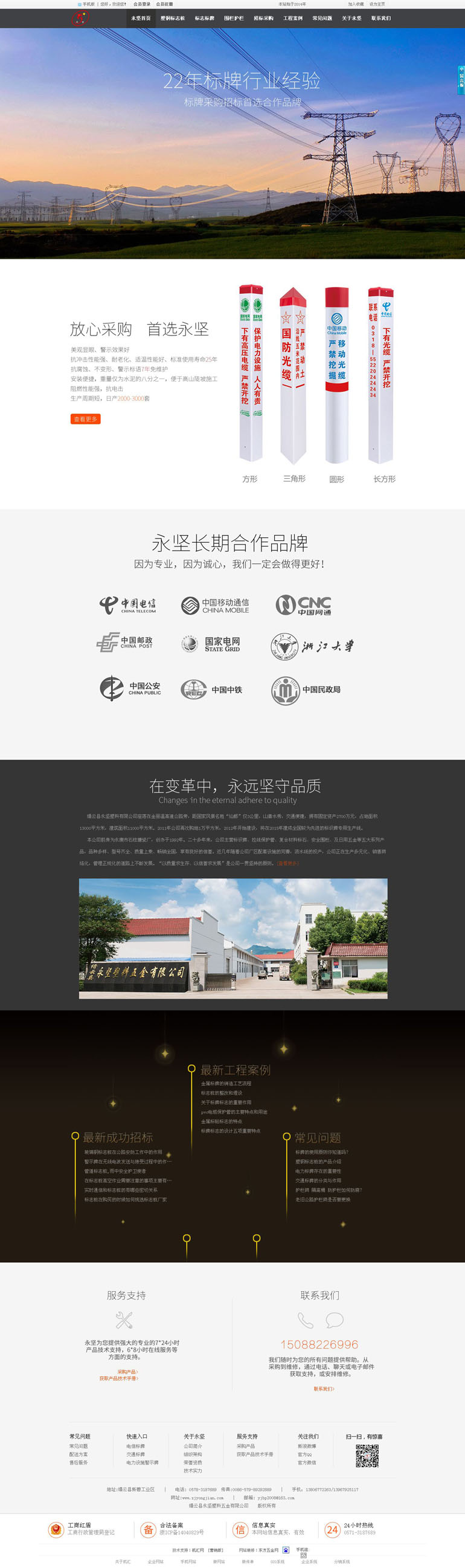This screenshot has height=1568, width=465.
Task: Tap the 会员注册 link in the top bar
Action: coord(164,4)
